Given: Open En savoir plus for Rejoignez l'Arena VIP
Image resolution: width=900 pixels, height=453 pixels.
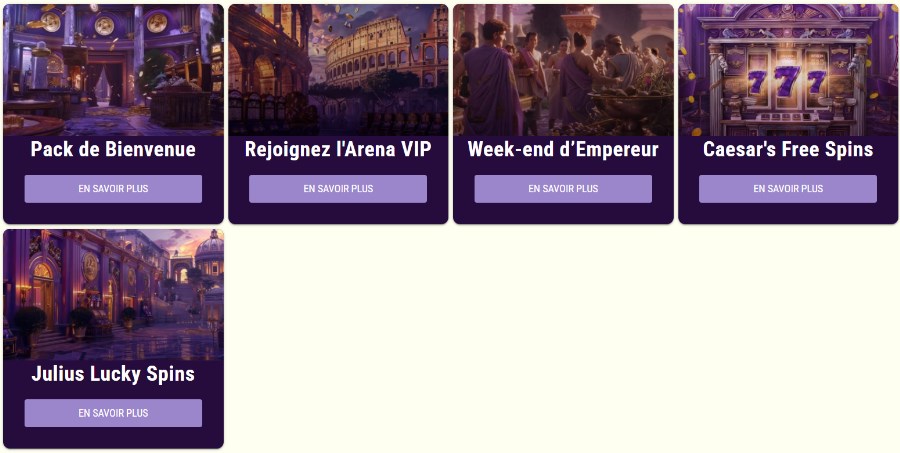Looking at the screenshot, I should pyautogui.click(x=338, y=189).
